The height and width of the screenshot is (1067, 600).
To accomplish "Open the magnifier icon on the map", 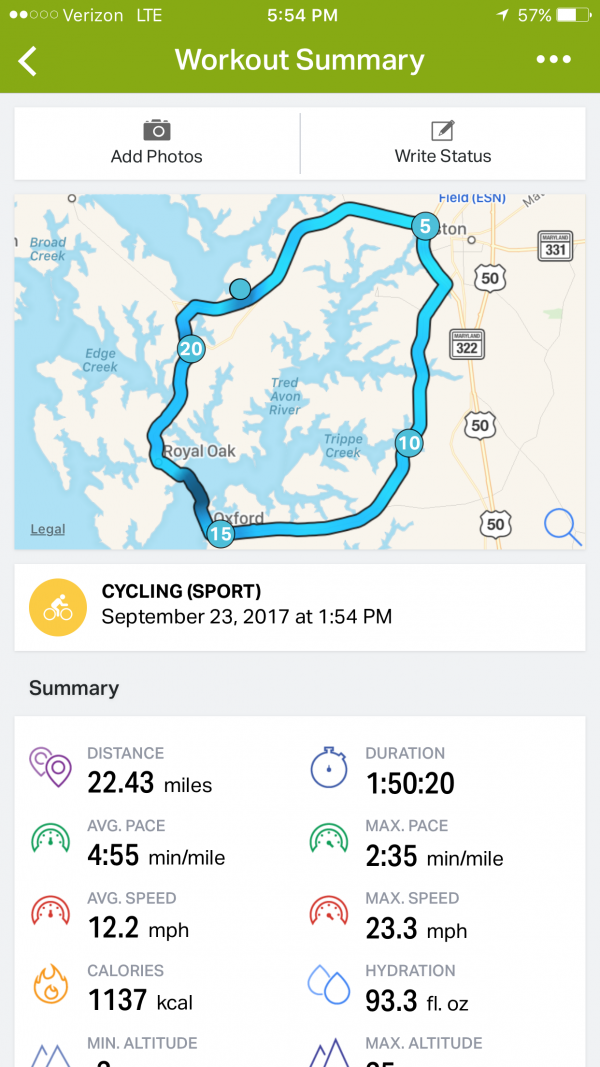I will pos(561,526).
